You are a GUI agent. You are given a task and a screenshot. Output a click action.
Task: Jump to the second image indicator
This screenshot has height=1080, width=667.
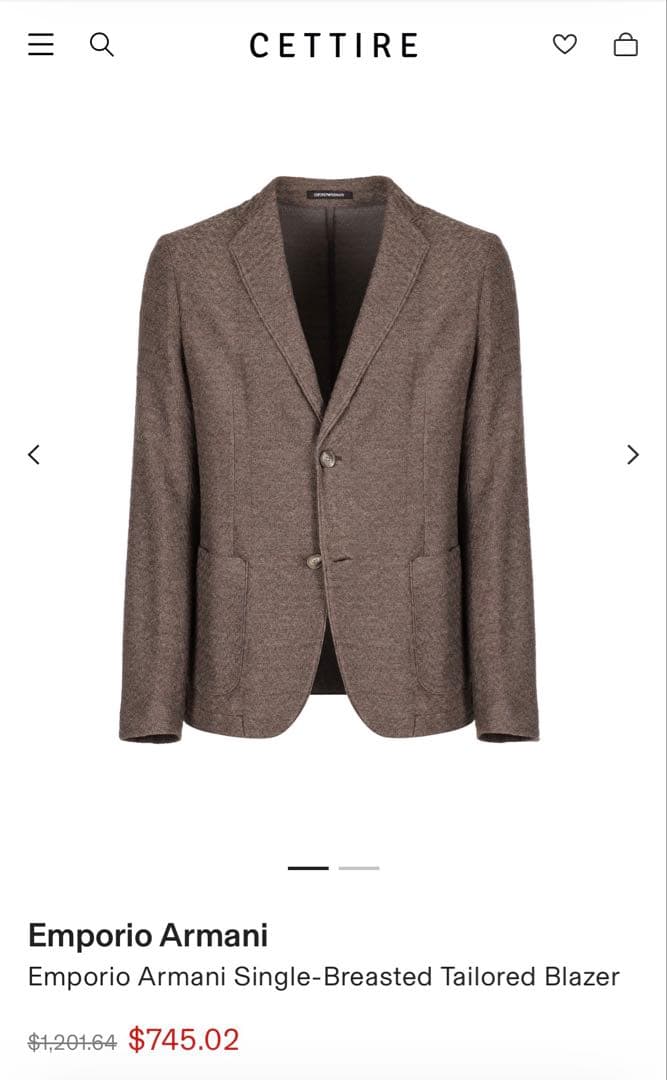[x=359, y=868]
